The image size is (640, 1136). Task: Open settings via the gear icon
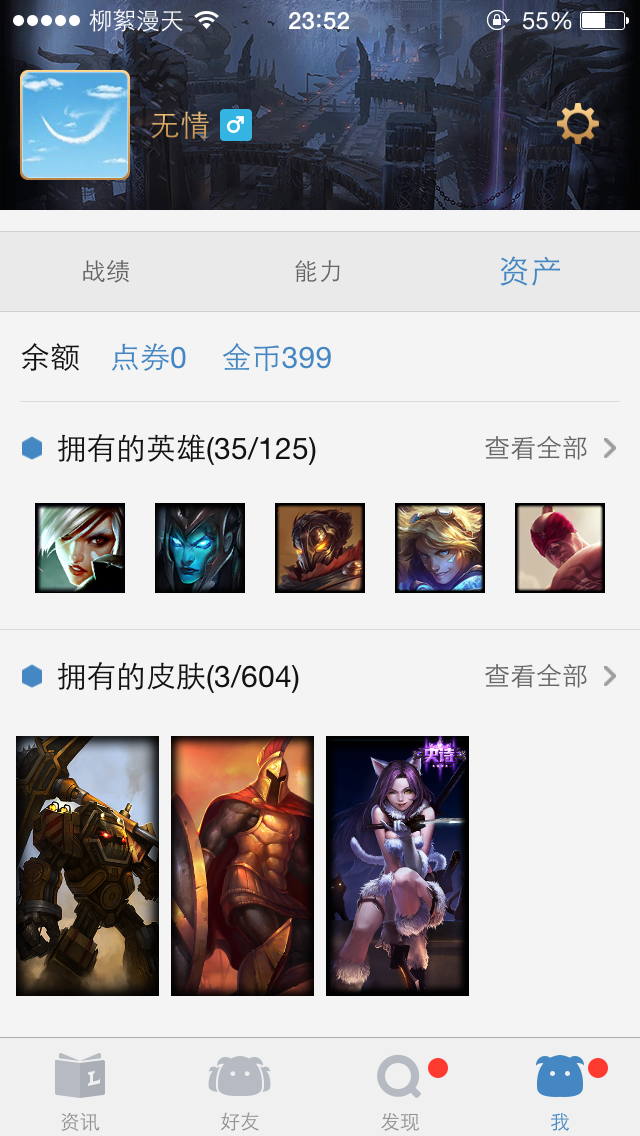tap(578, 124)
